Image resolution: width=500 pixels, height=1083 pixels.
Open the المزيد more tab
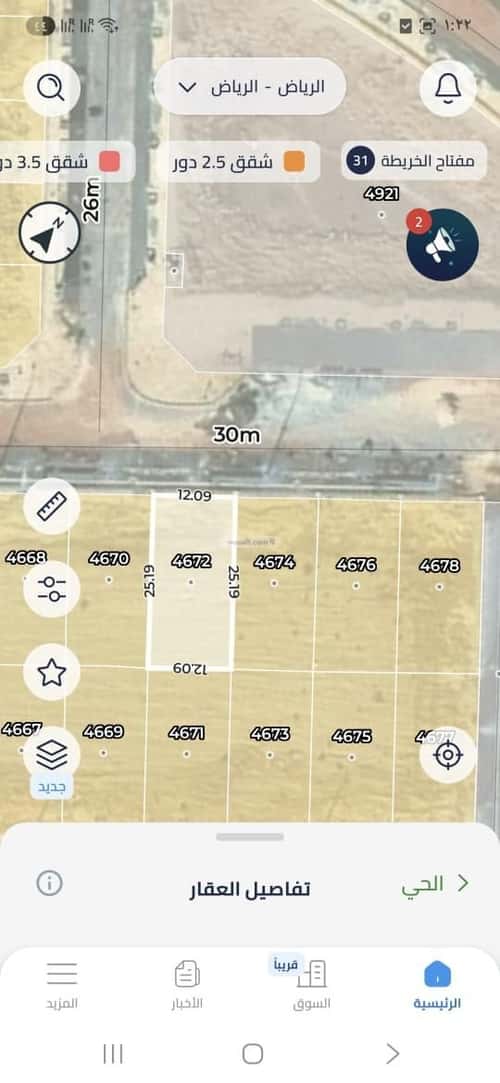[62, 984]
